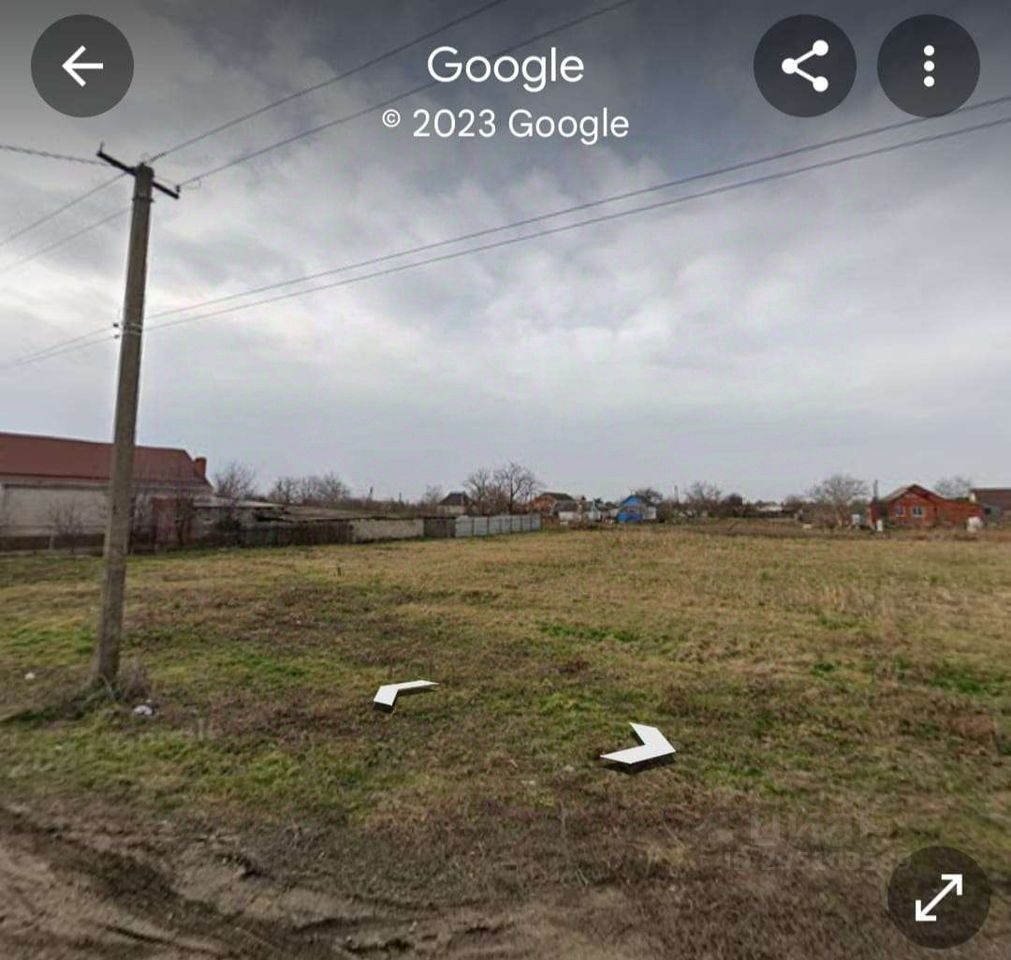Open the three-dot overflow menu
Screen dimensions: 1011x960
[x=928, y=66]
